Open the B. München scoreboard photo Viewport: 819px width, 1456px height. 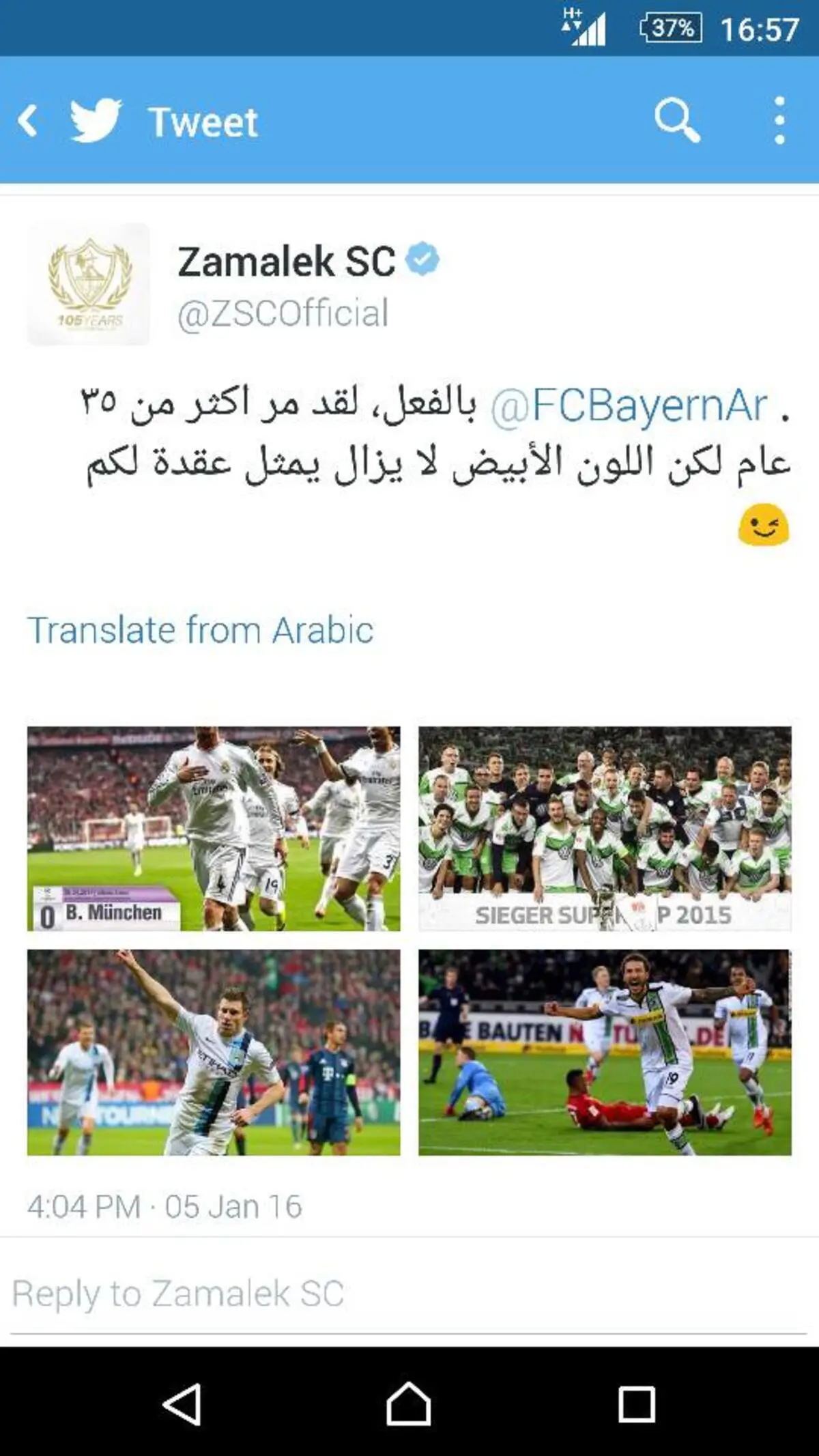[x=214, y=828]
